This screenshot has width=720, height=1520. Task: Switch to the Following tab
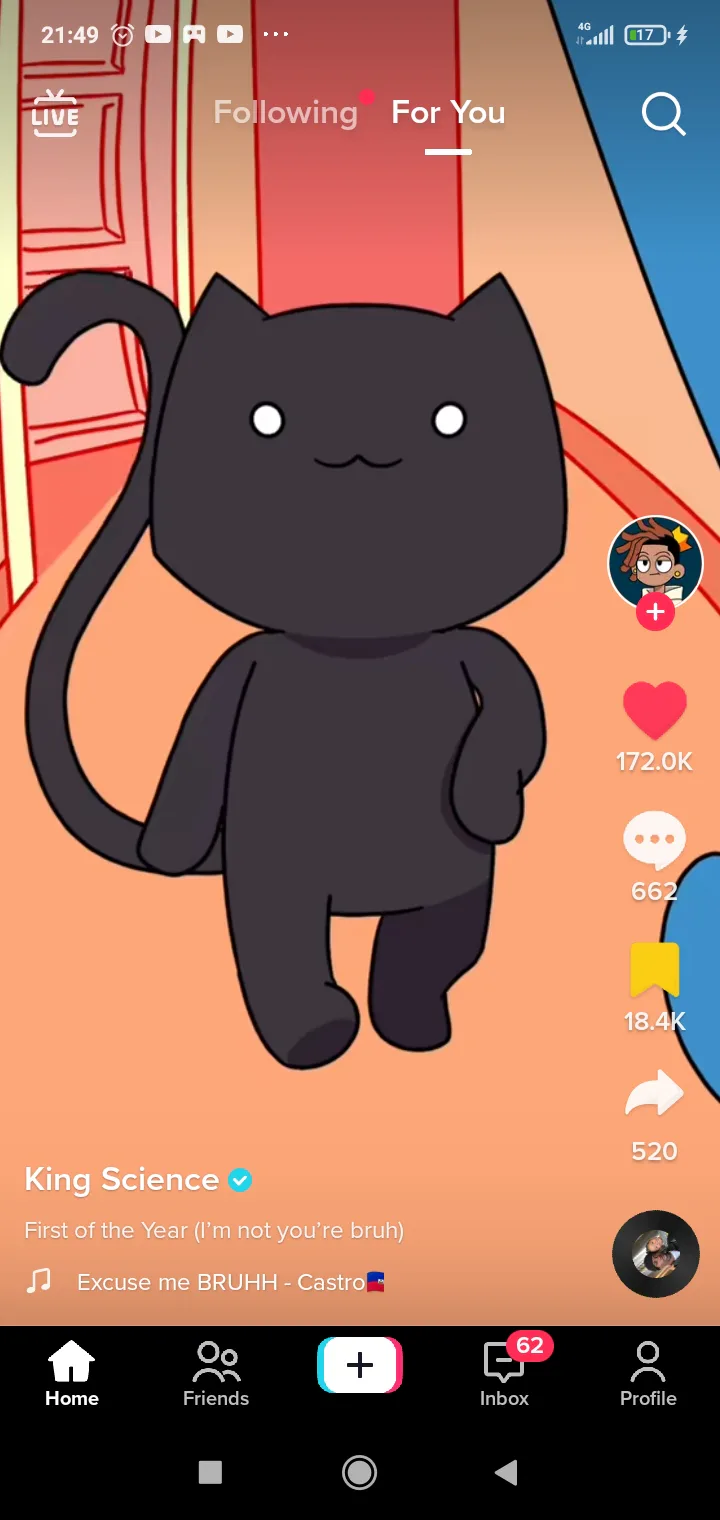click(x=285, y=112)
